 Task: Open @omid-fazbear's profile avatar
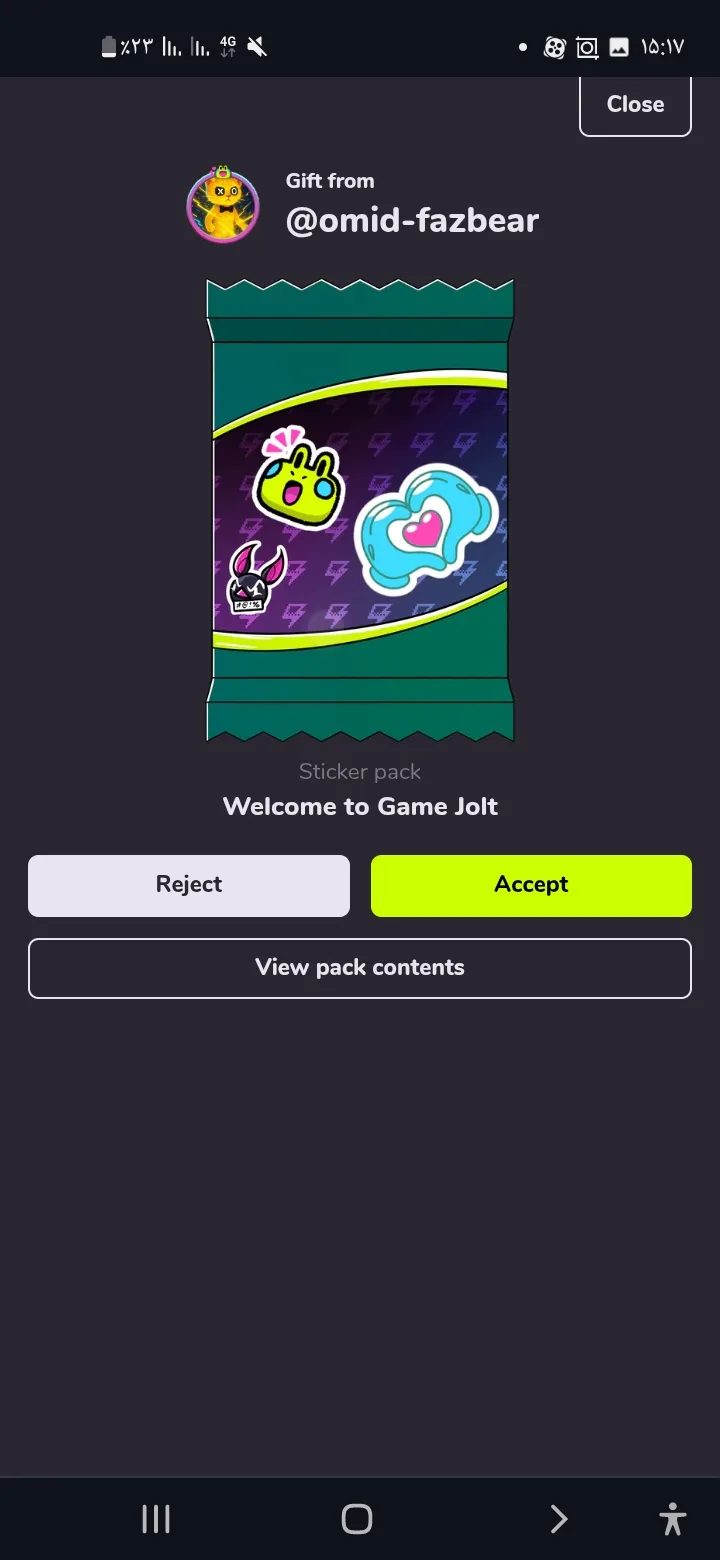[223, 205]
